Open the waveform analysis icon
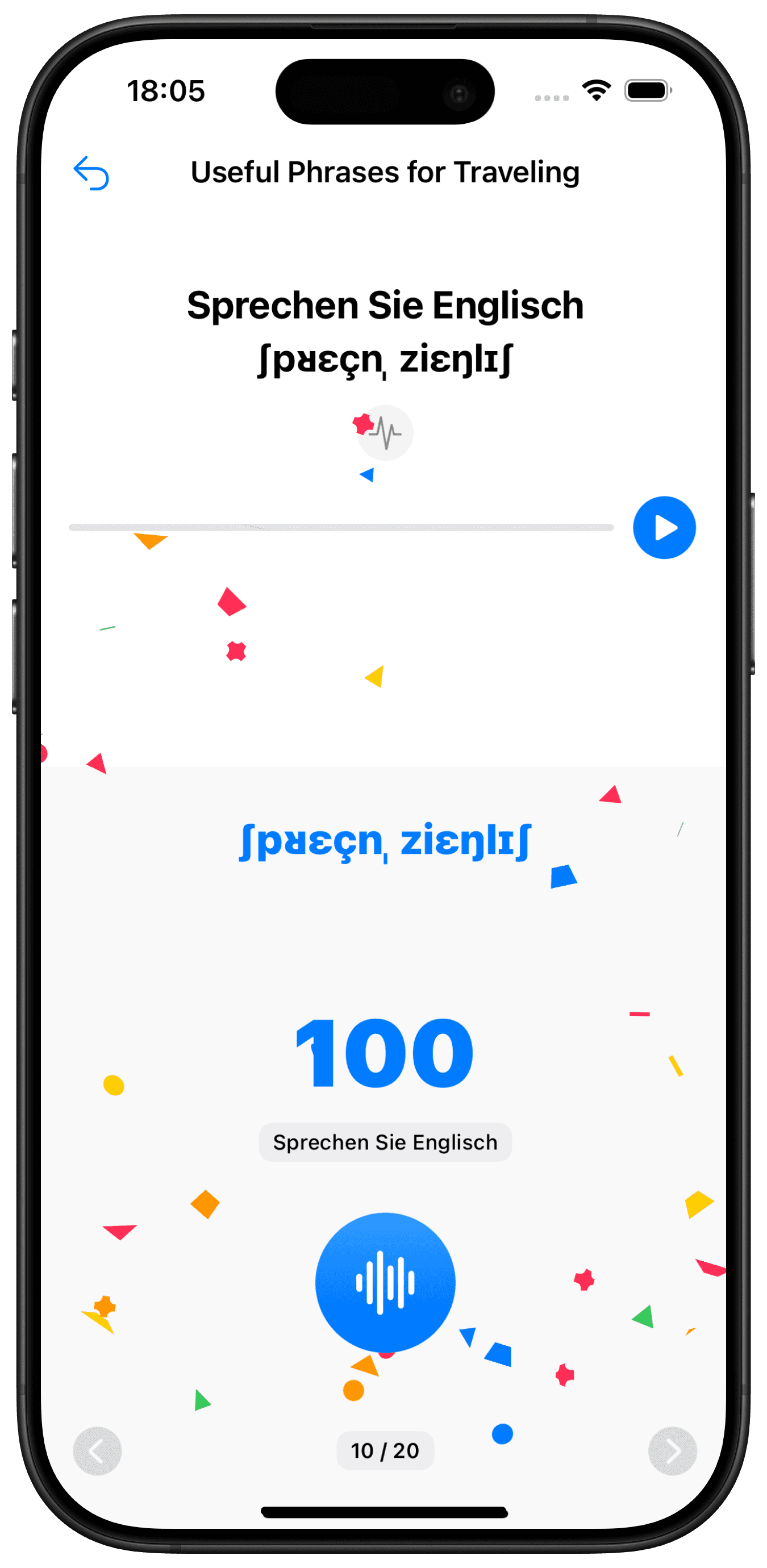 (385, 433)
